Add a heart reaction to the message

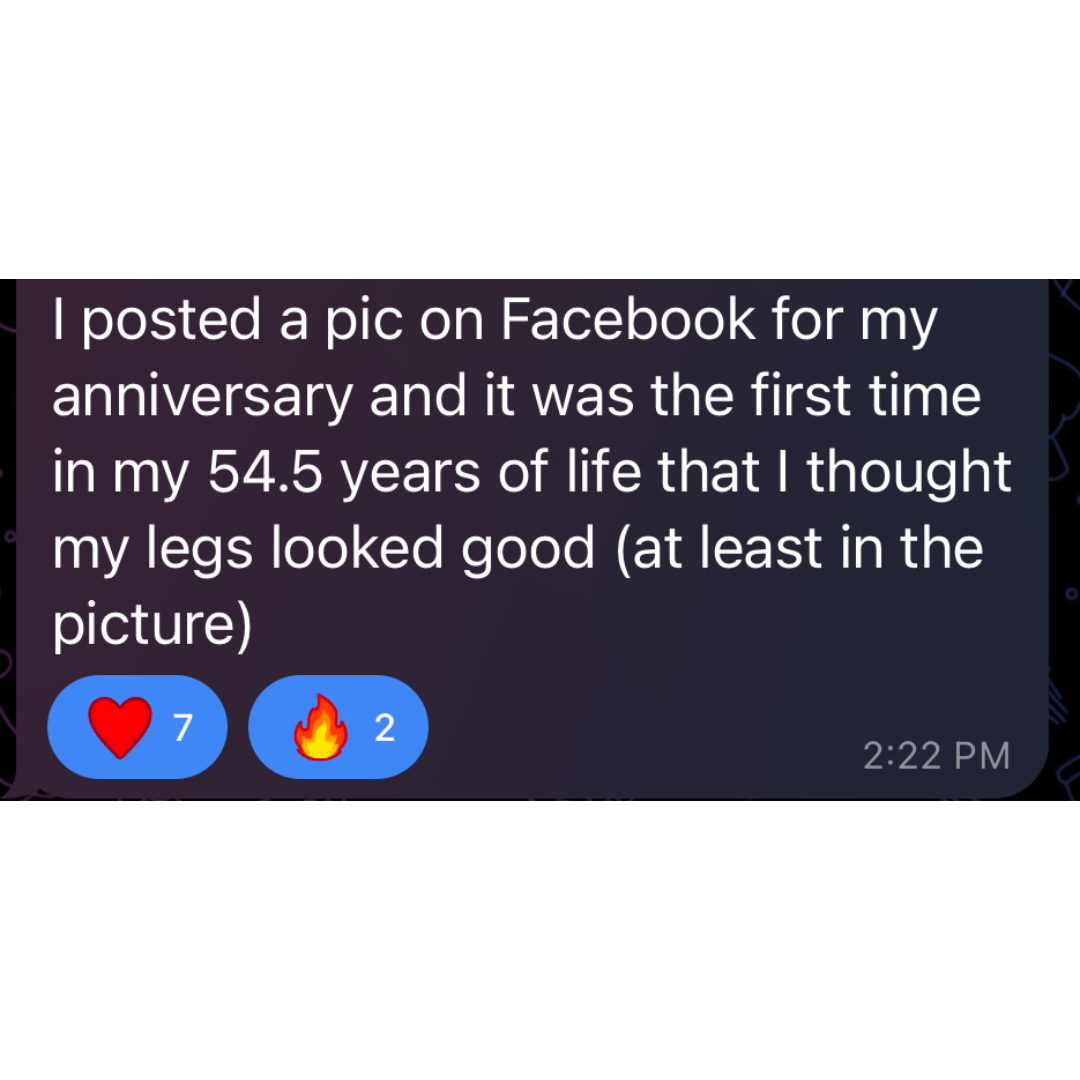[137, 727]
